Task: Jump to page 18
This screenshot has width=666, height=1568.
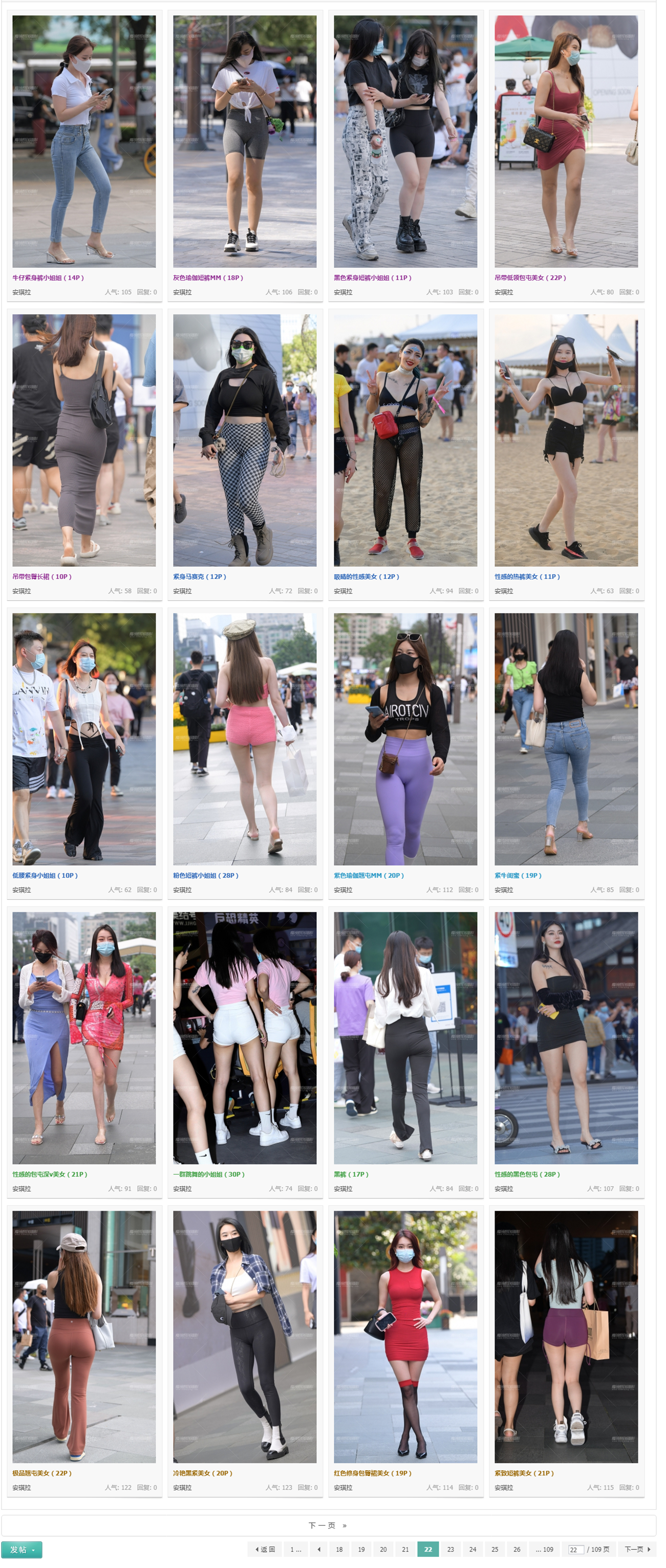Action: pos(339,1549)
